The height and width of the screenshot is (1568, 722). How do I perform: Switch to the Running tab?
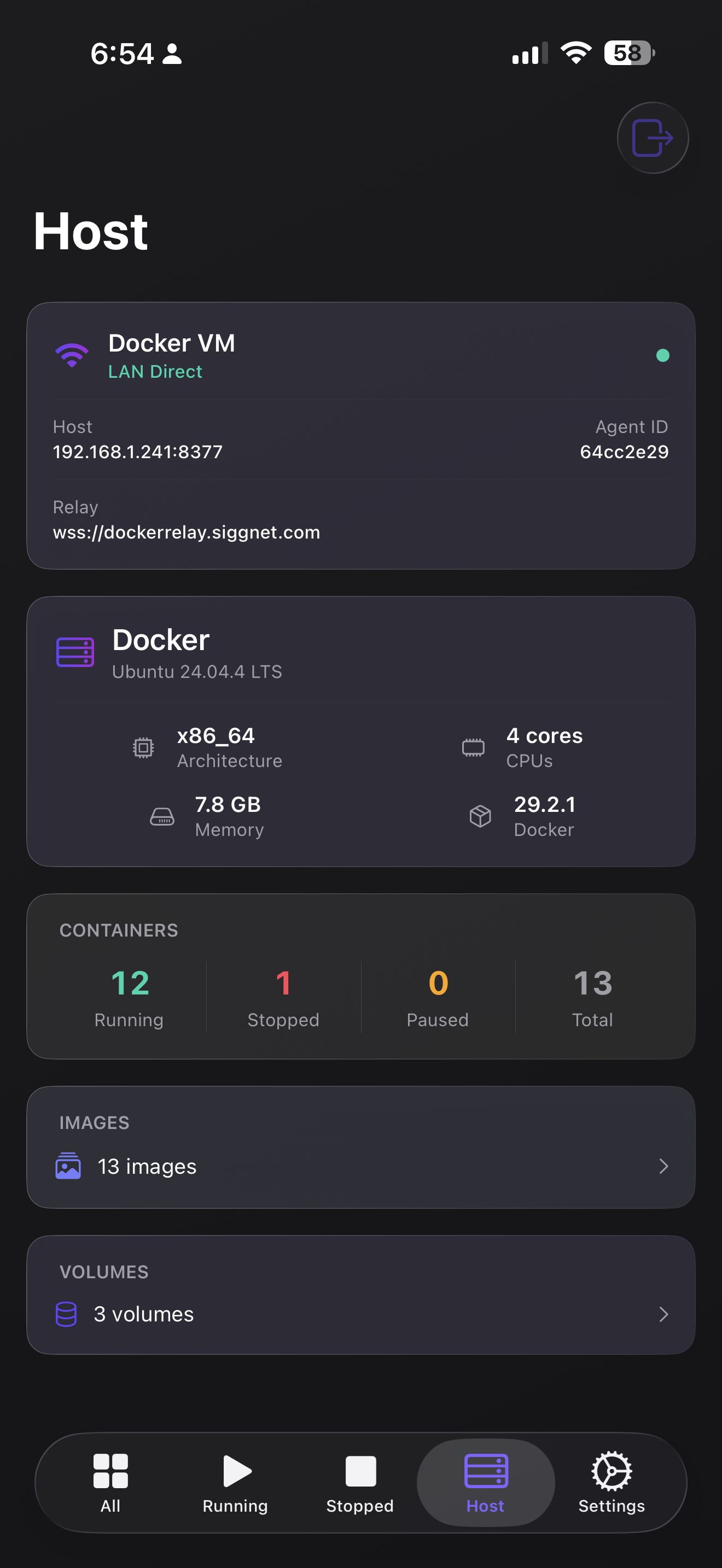click(x=235, y=1483)
